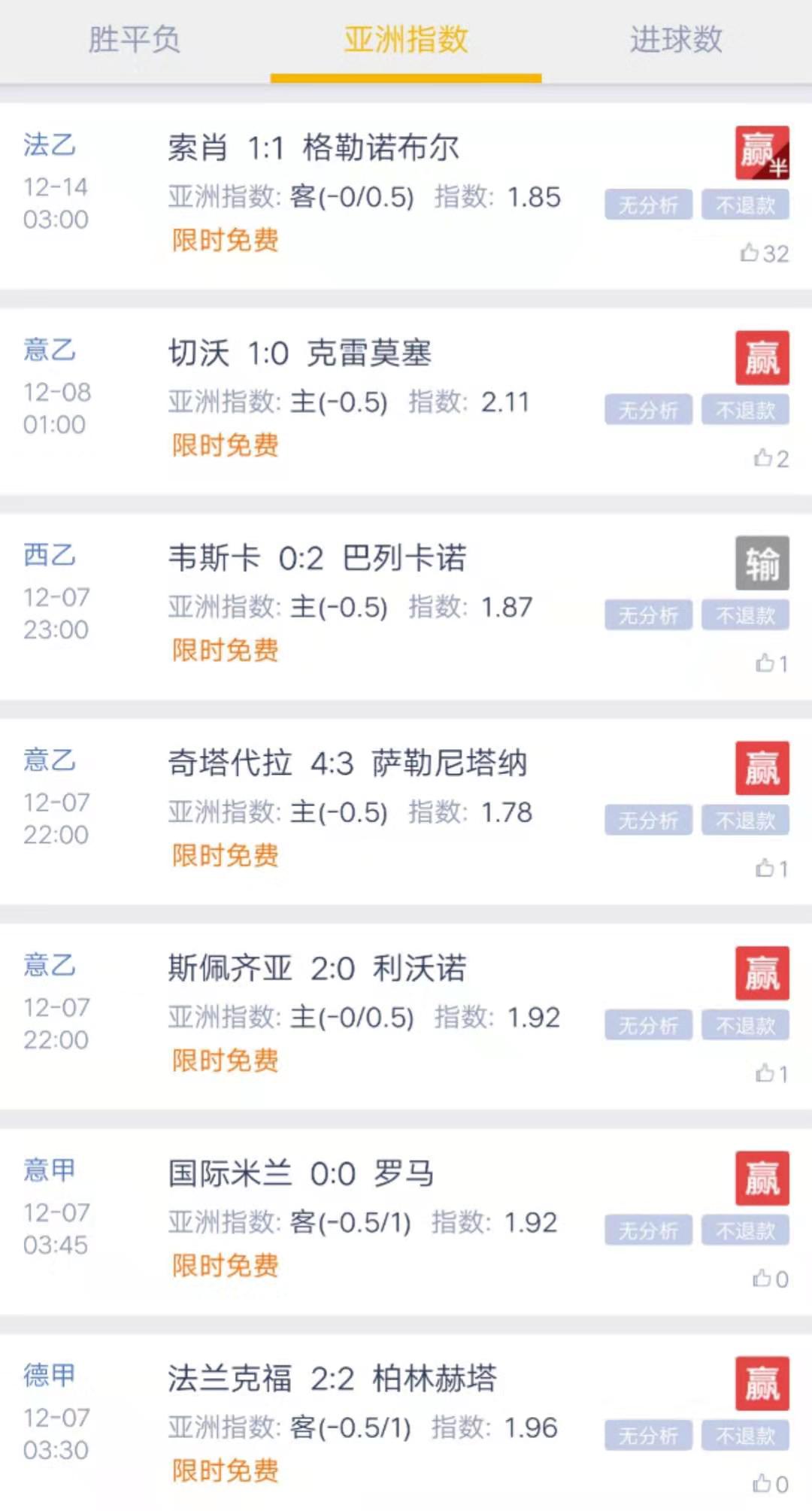Switch to the 进球数 tab
812x1511 pixels.
[x=676, y=40]
